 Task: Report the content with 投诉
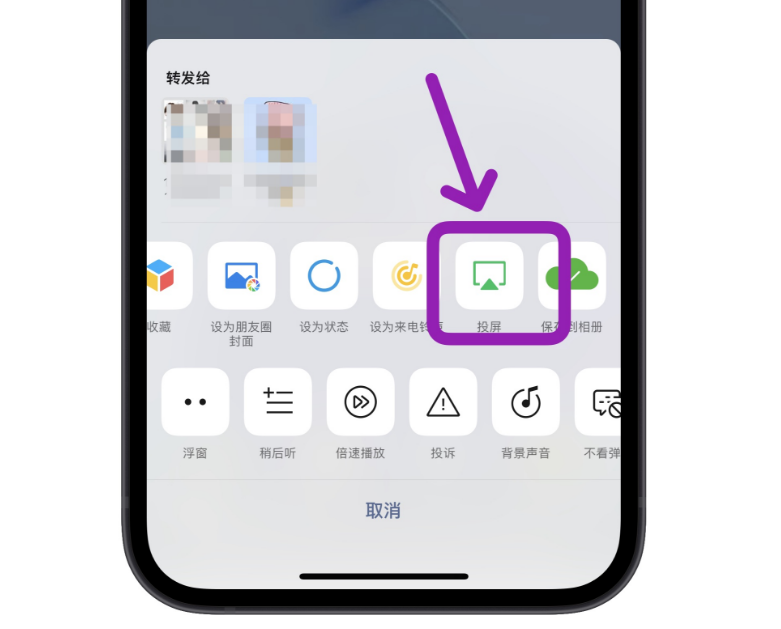443,402
